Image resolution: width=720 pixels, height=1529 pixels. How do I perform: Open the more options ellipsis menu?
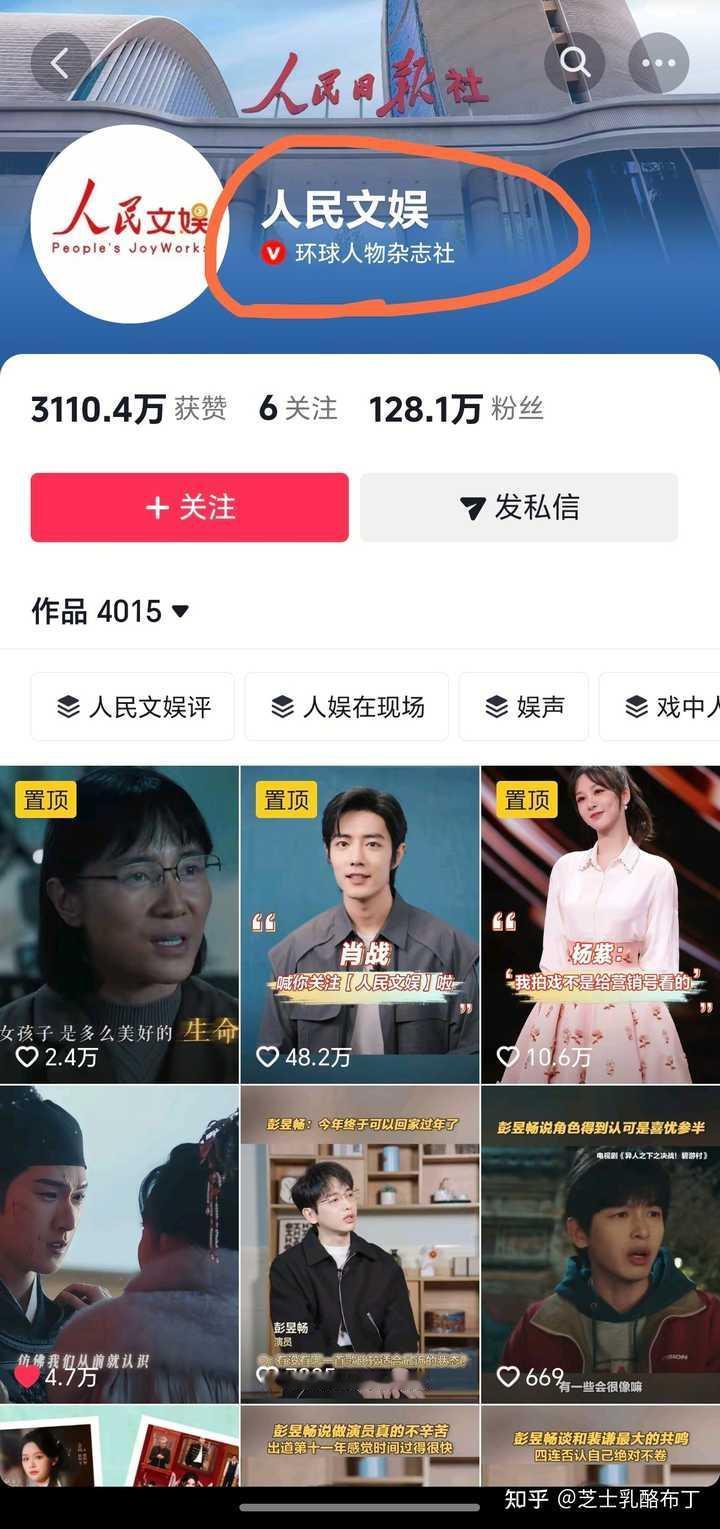[x=659, y=62]
